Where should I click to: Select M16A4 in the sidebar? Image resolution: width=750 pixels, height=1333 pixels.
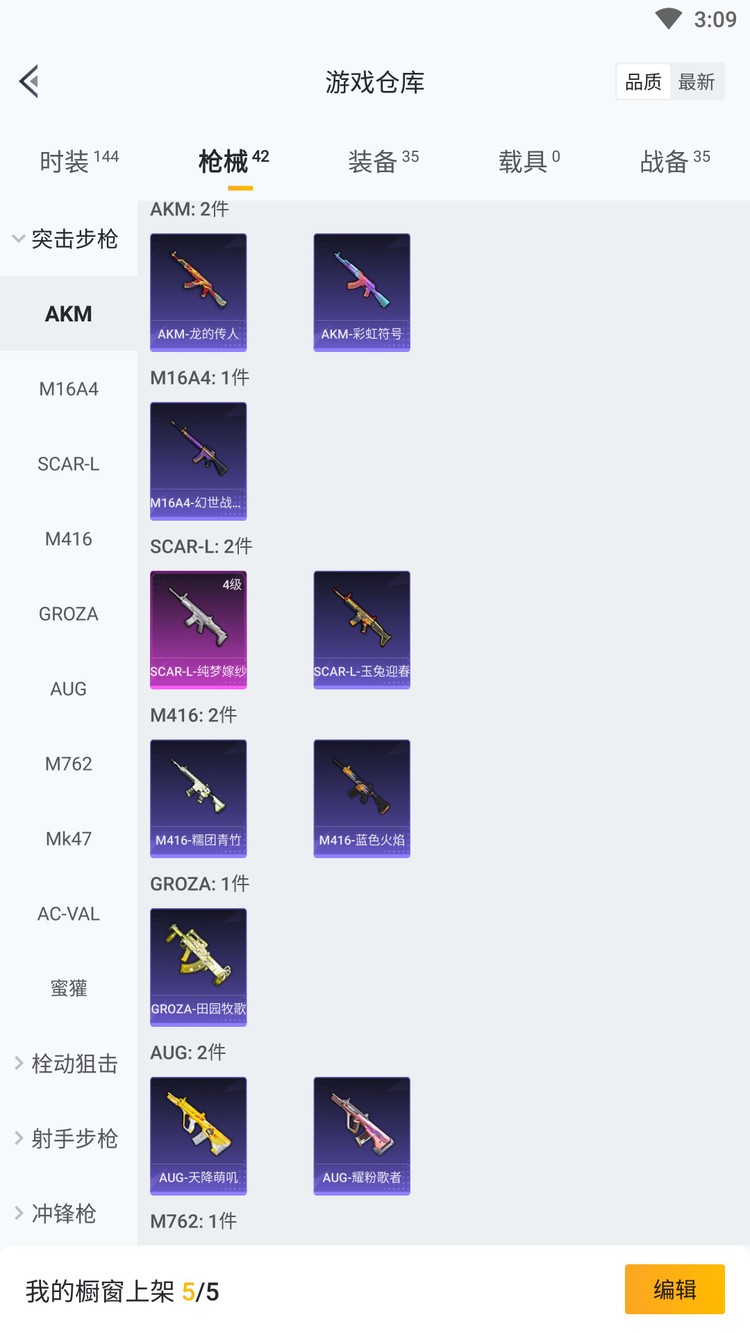pos(68,389)
